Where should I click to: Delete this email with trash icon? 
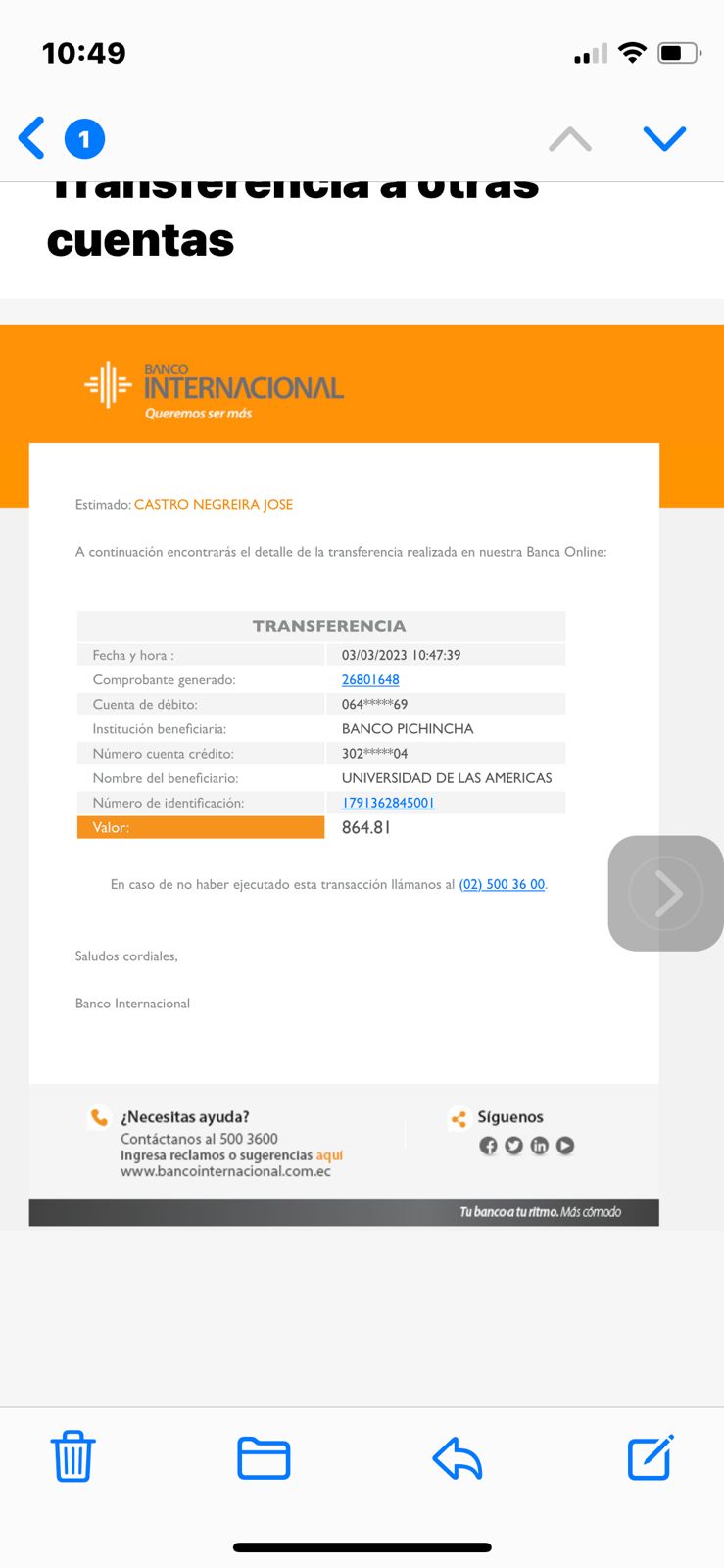(72, 1456)
